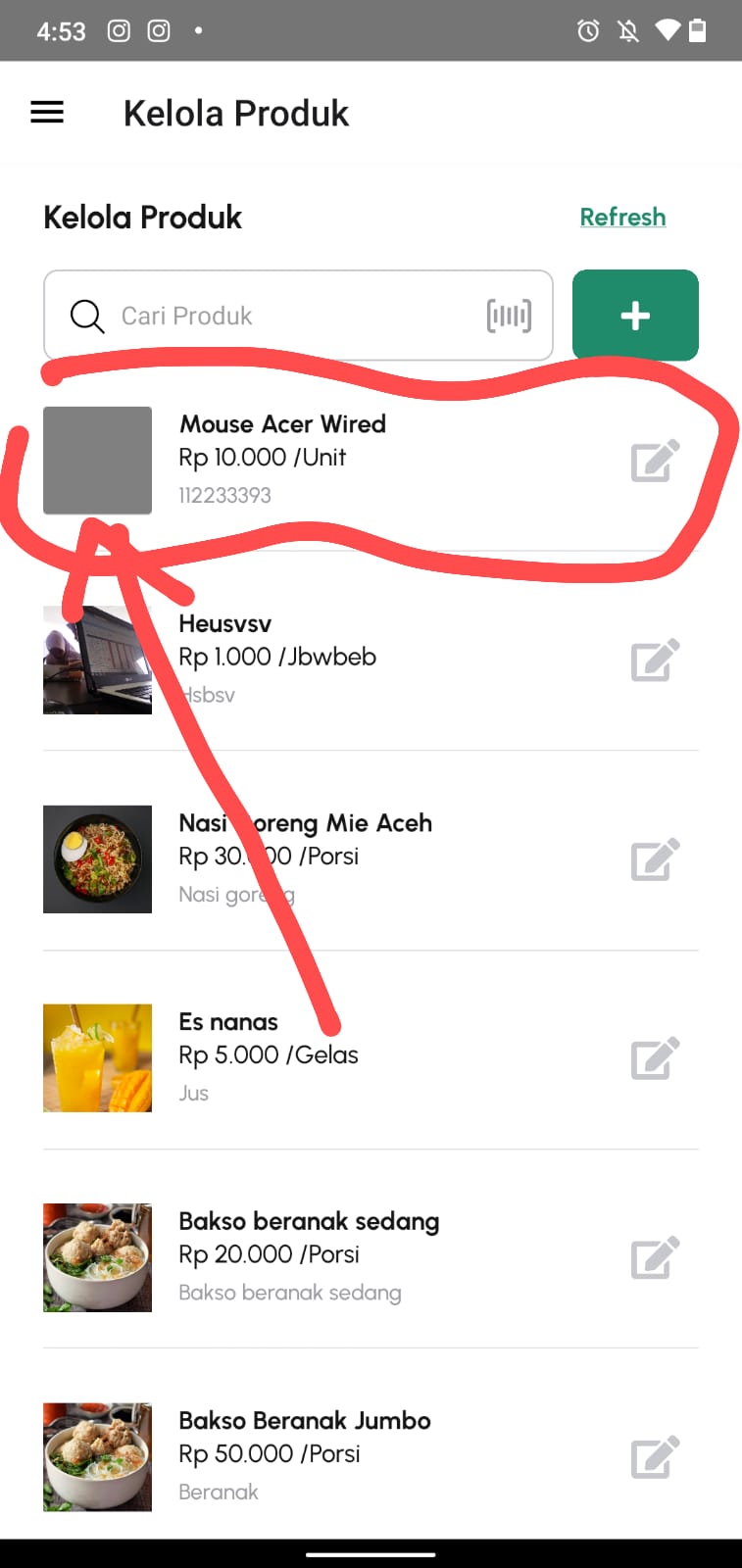The height and width of the screenshot is (1568, 742).
Task: Edit the Bakso beranak sedang product
Action: 655,1257
